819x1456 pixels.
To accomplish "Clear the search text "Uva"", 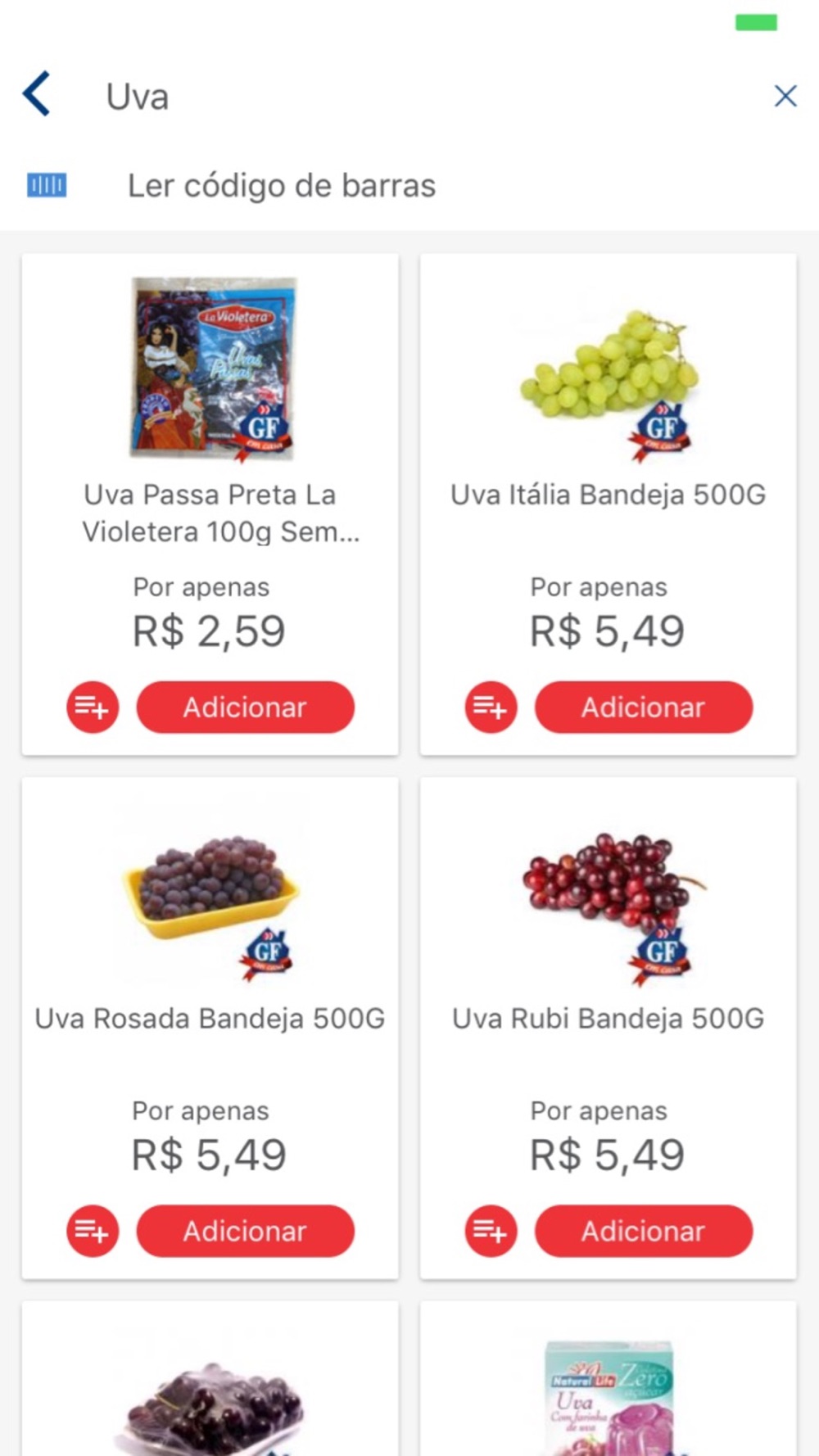I will pos(785,96).
